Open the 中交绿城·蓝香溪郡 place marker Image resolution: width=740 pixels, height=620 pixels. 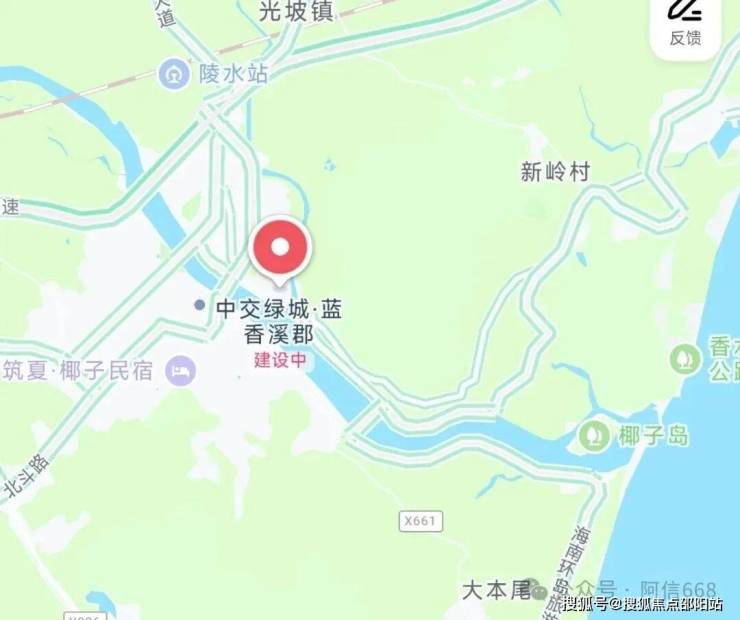tap(200, 304)
